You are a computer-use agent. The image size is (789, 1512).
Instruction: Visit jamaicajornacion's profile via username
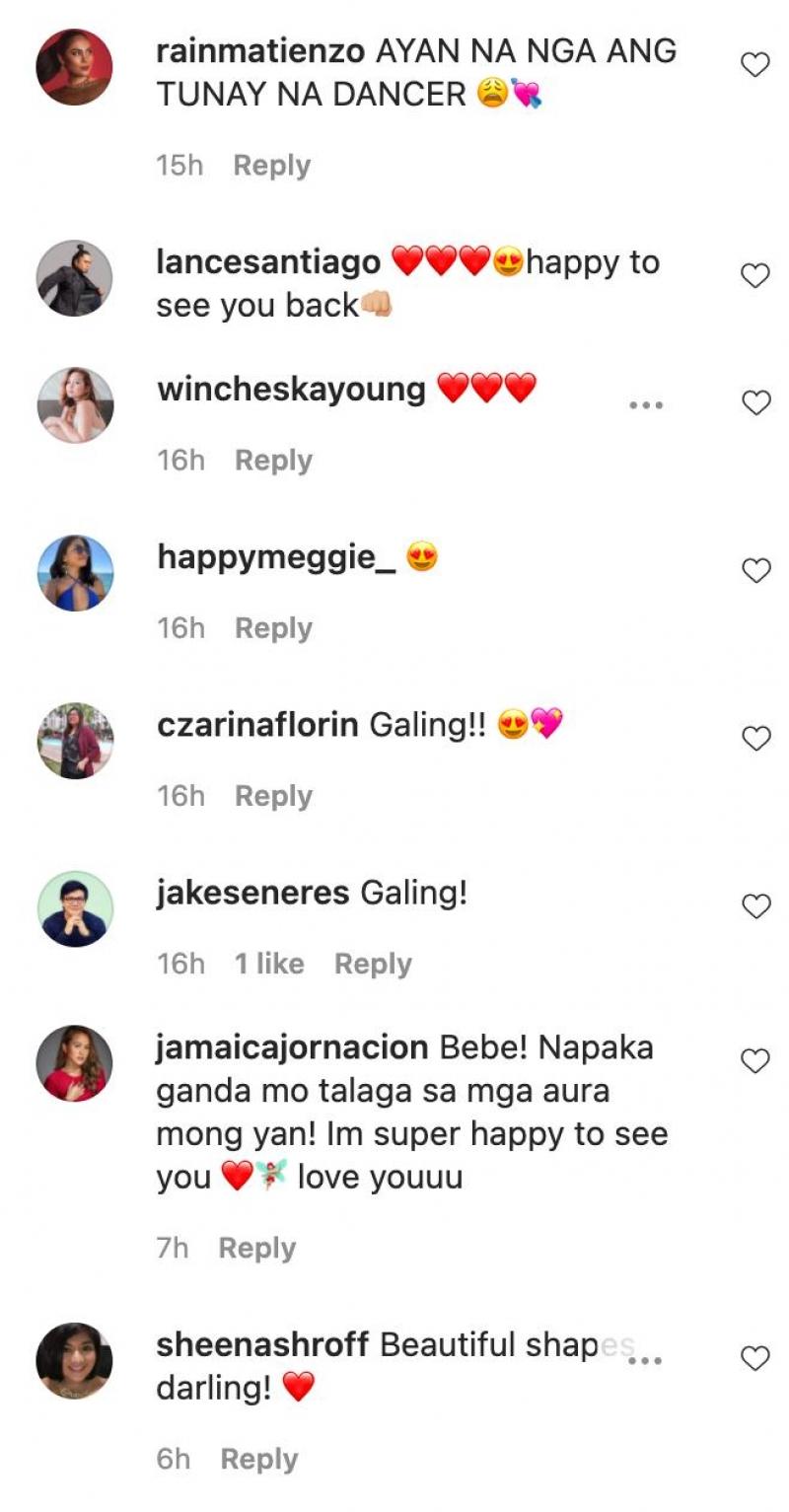tap(292, 1047)
